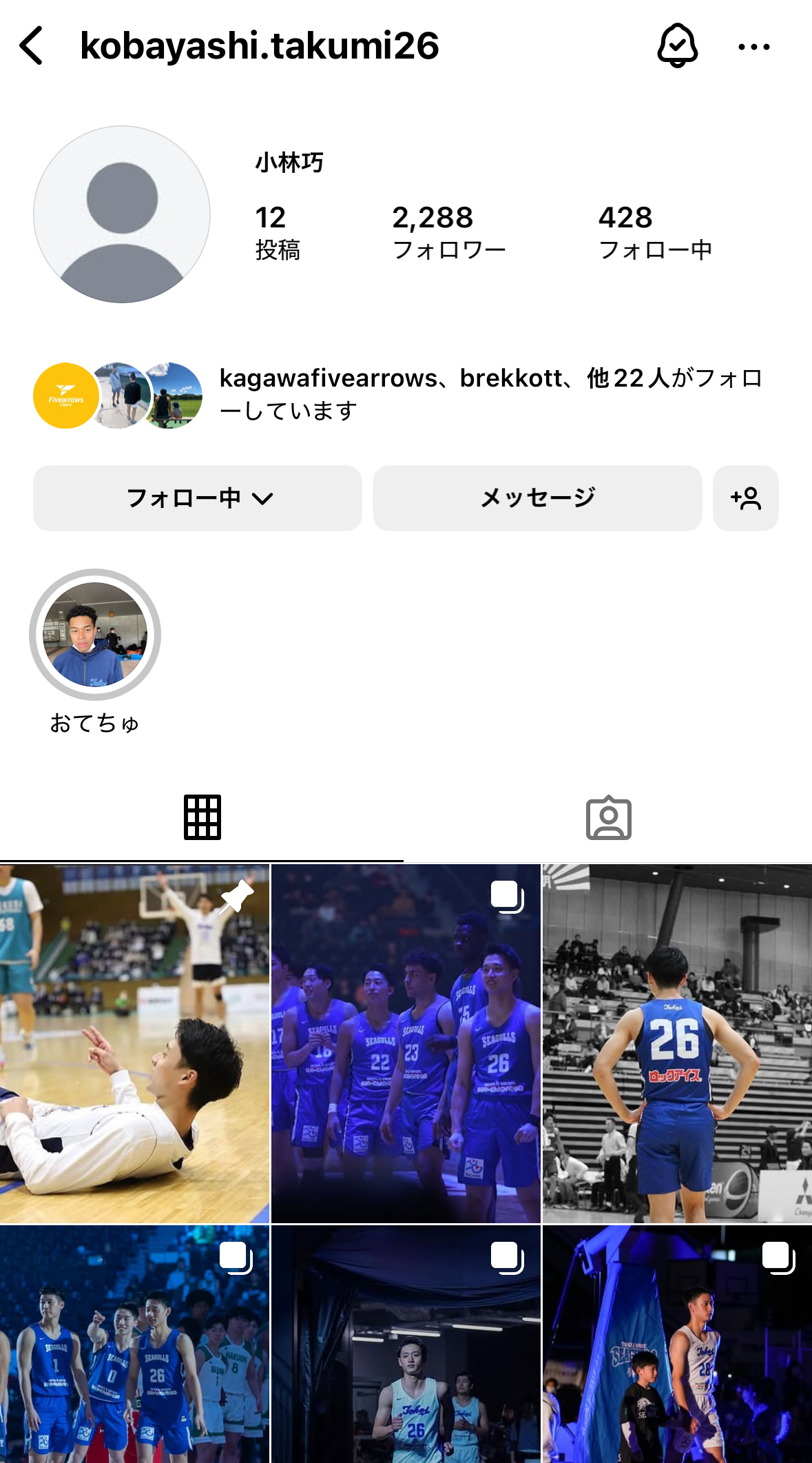Open the player entrance with child post
Image resolution: width=812 pixels, height=1463 pixels.
(677, 1344)
